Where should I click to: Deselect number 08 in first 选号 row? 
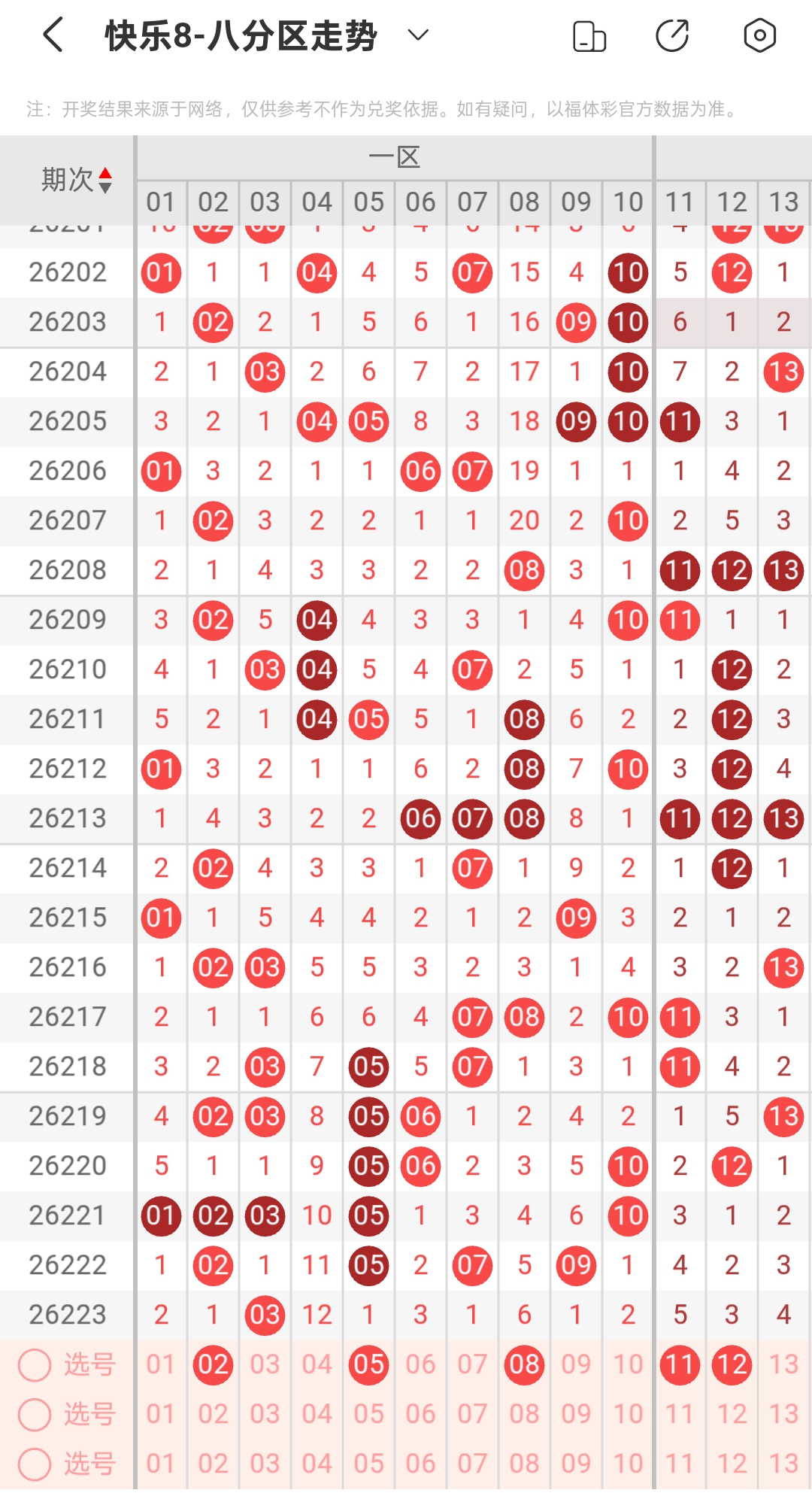point(525,1365)
